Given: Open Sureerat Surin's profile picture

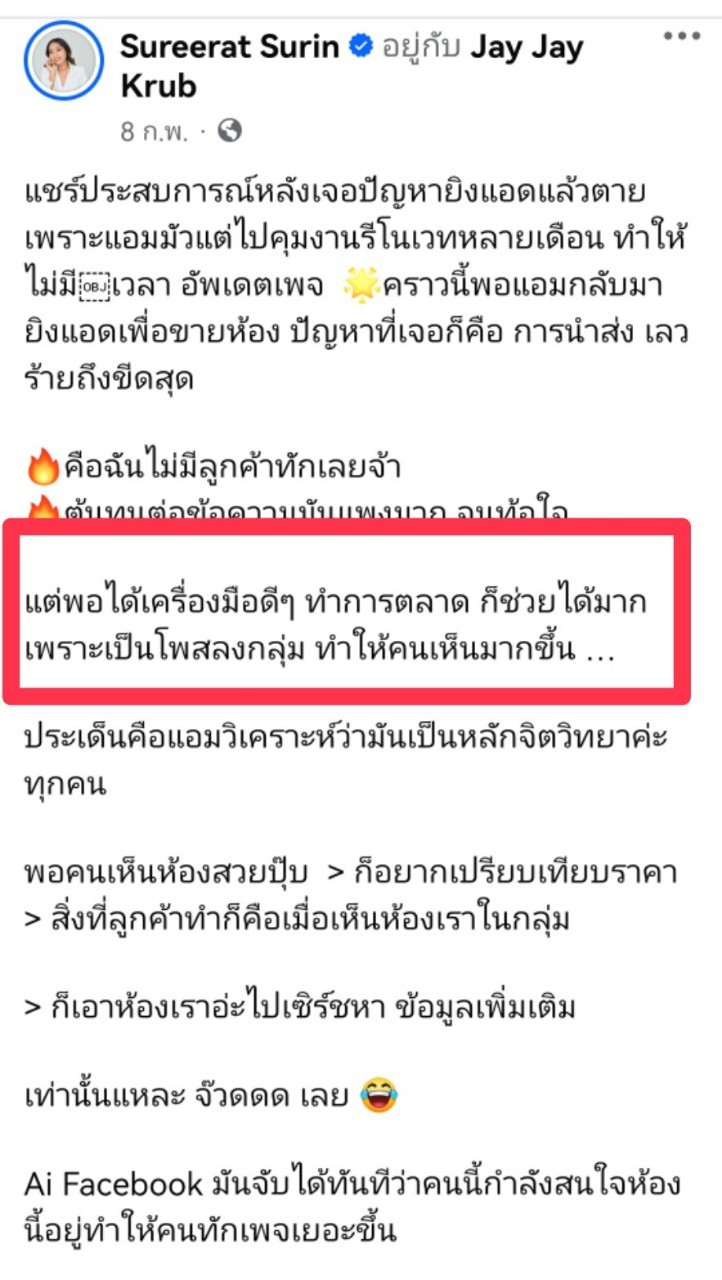Looking at the screenshot, I should [65, 59].
